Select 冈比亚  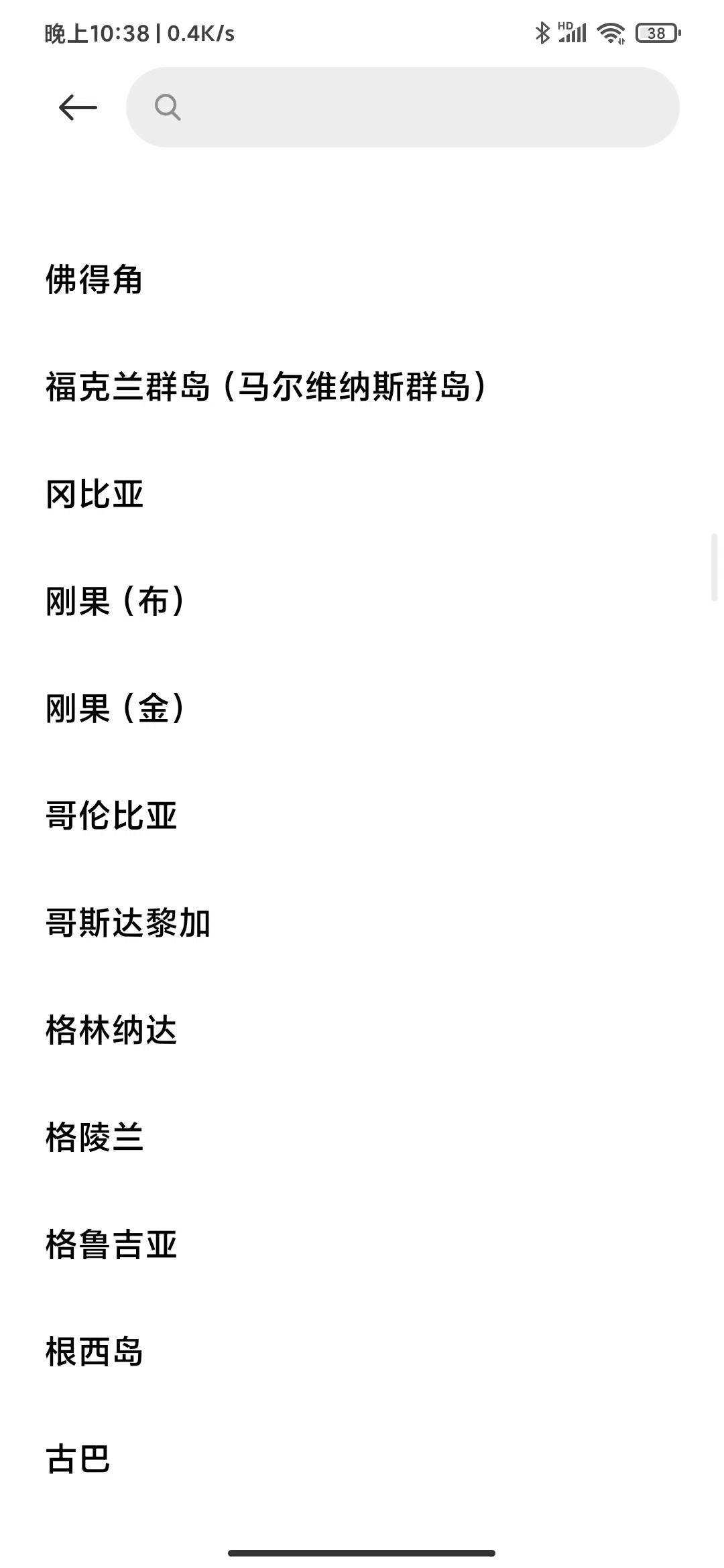click(x=362, y=494)
